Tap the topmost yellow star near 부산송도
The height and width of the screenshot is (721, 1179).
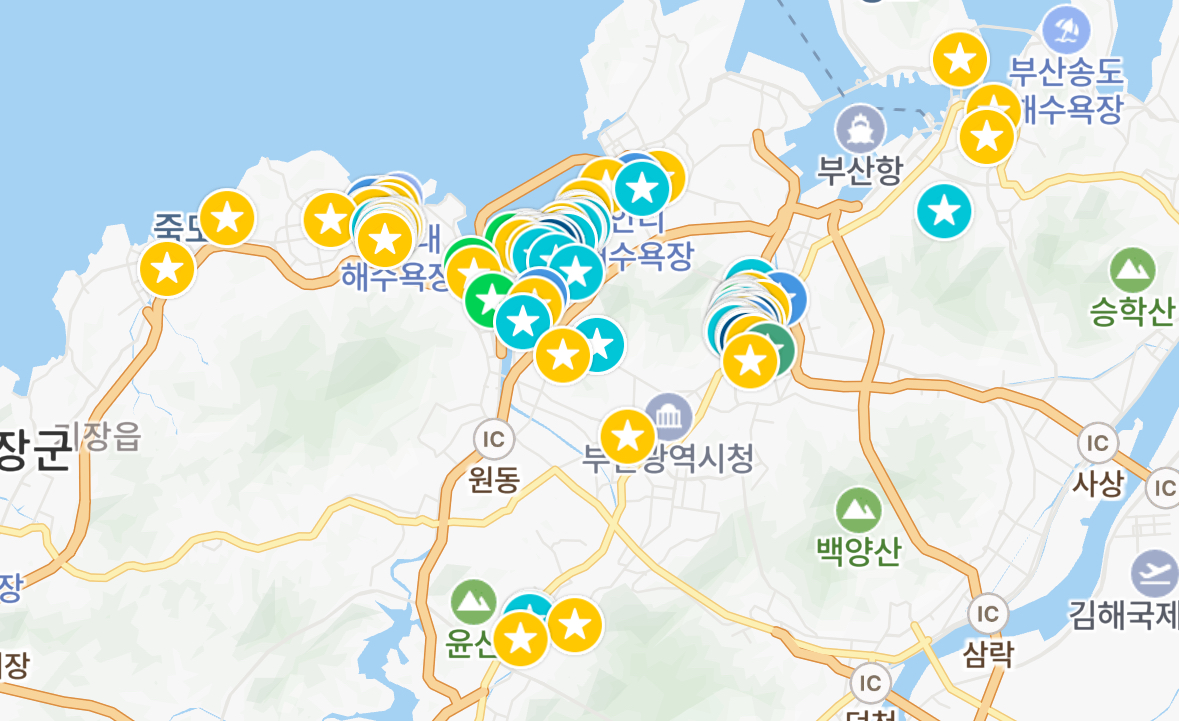960,59
